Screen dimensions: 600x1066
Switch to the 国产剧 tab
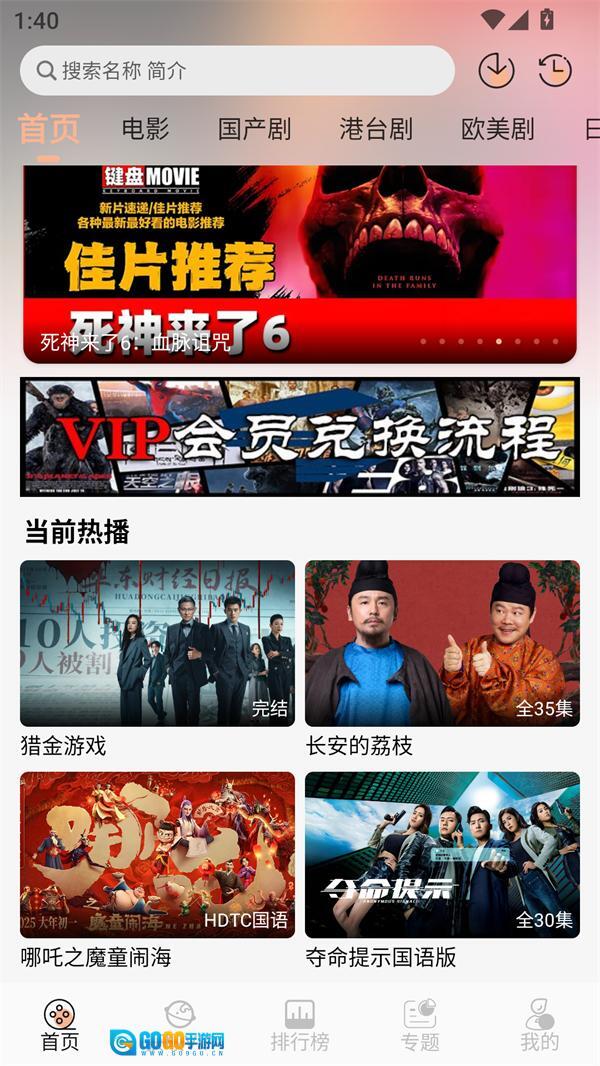(x=254, y=129)
